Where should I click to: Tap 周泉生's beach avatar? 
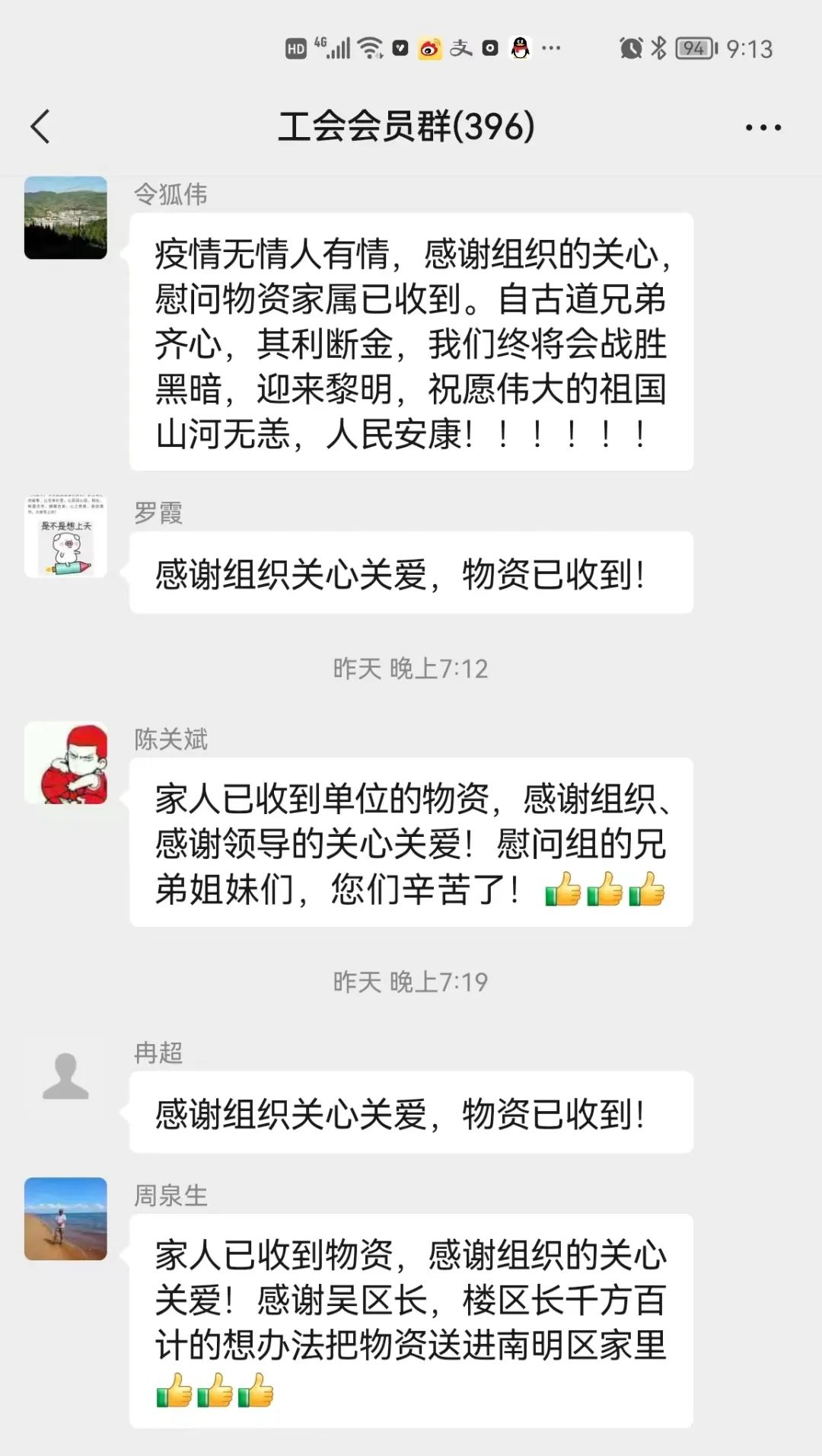tap(65, 1218)
